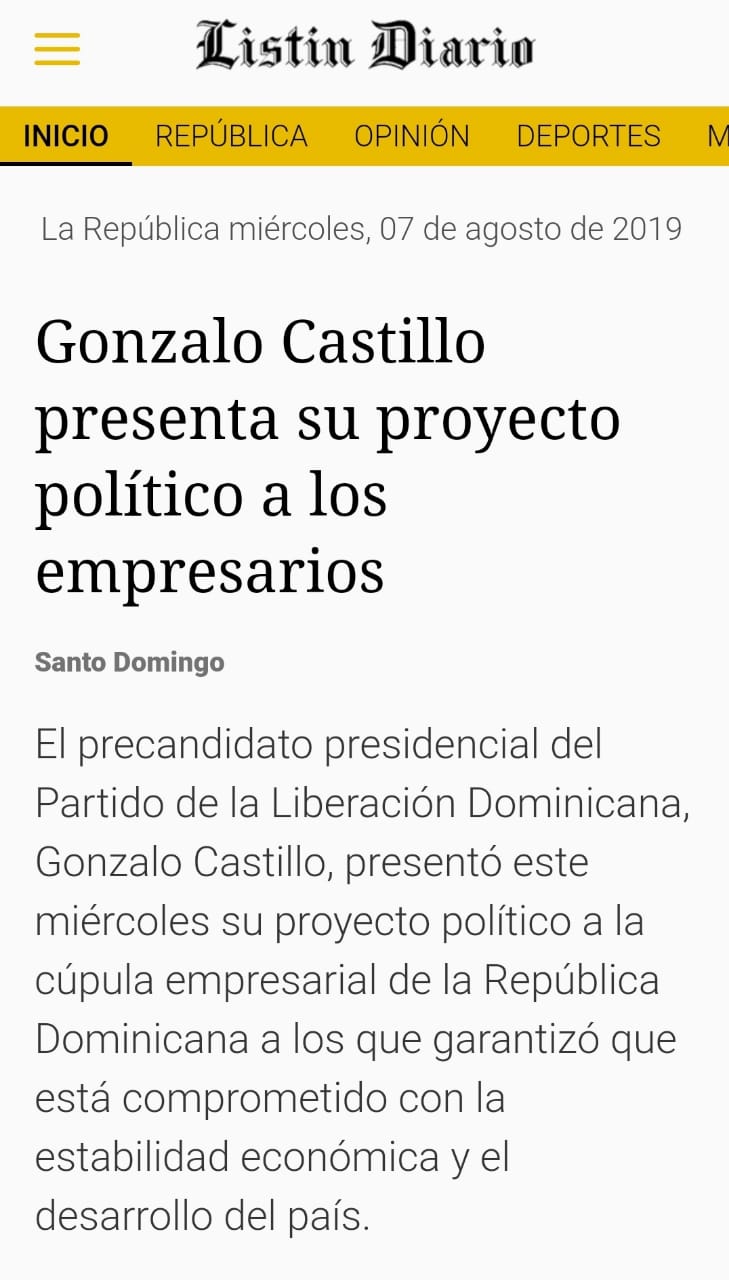Switch to the INICIO tab
Viewport: 729px width, 1280px height.
pyautogui.click(x=66, y=136)
